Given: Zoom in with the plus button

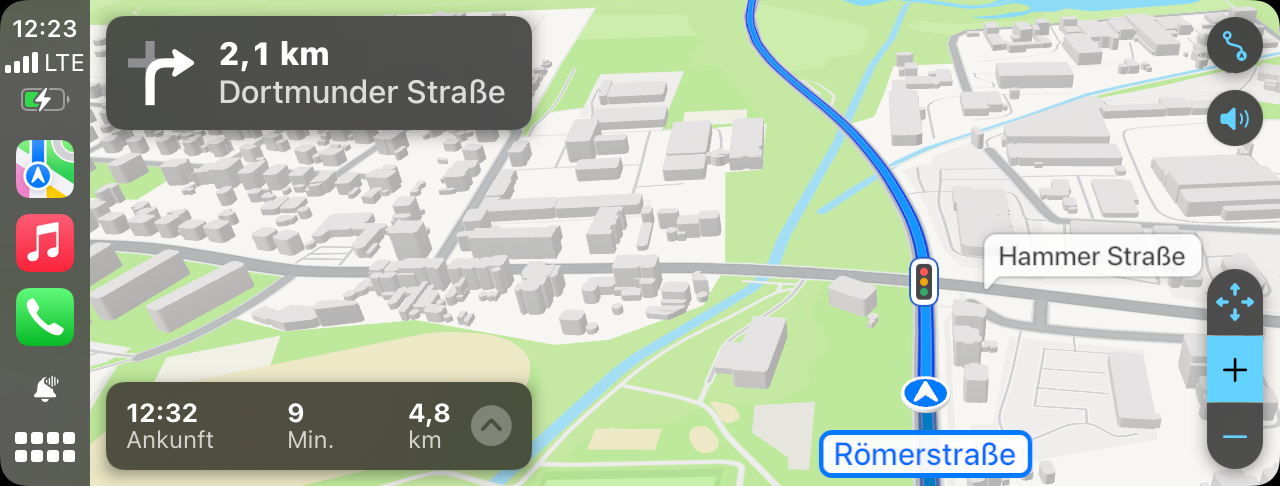Looking at the screenshot, I should point(1235,370).
